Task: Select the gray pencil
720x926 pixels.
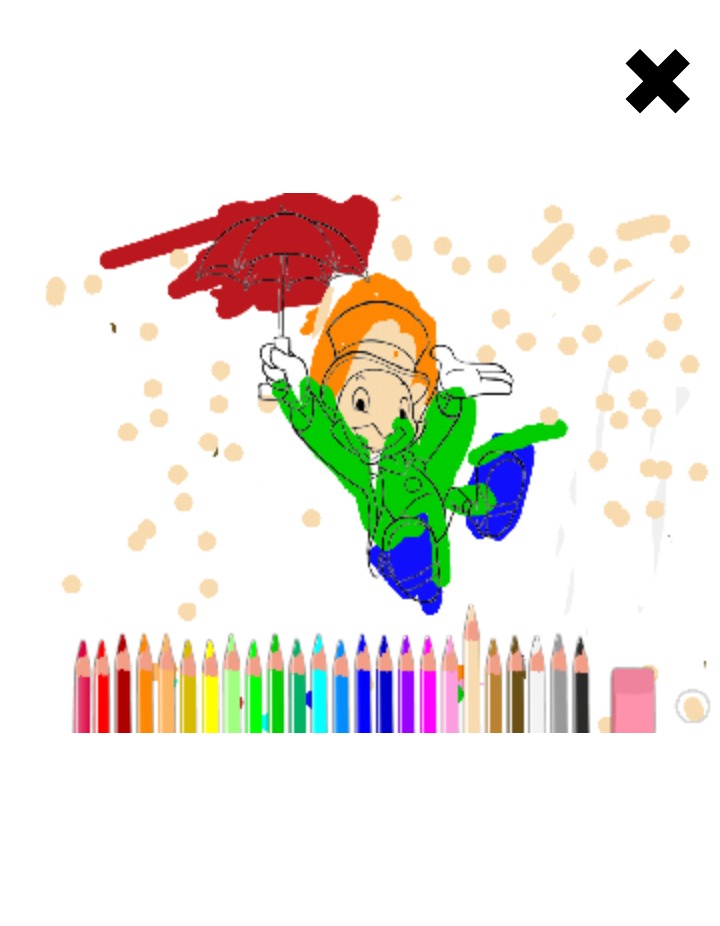Action: coord(558,690)
